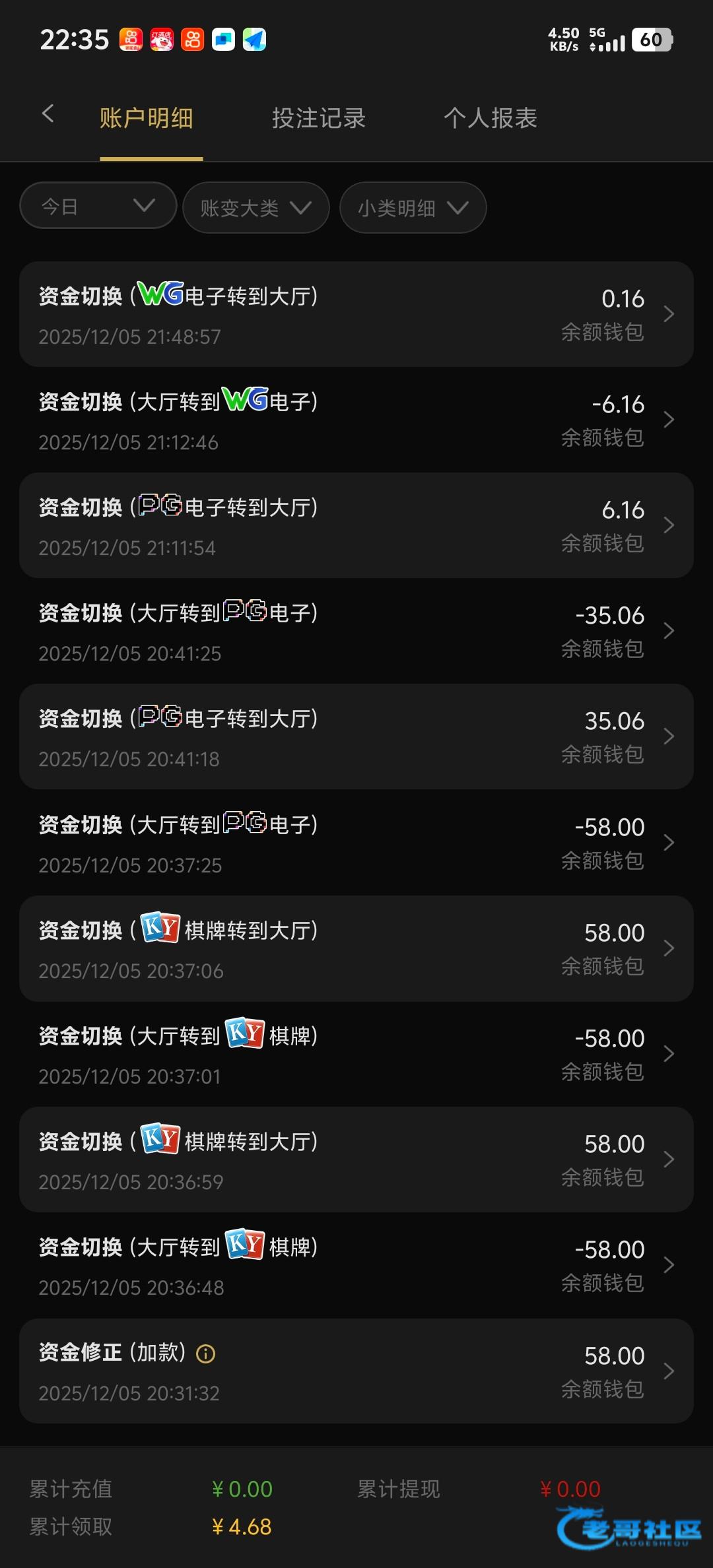Switch to the 个人报表 tab
Image resolution: width=713 pixels, height=1568 pixels.
pyautogui.click(x=490, y=119)
